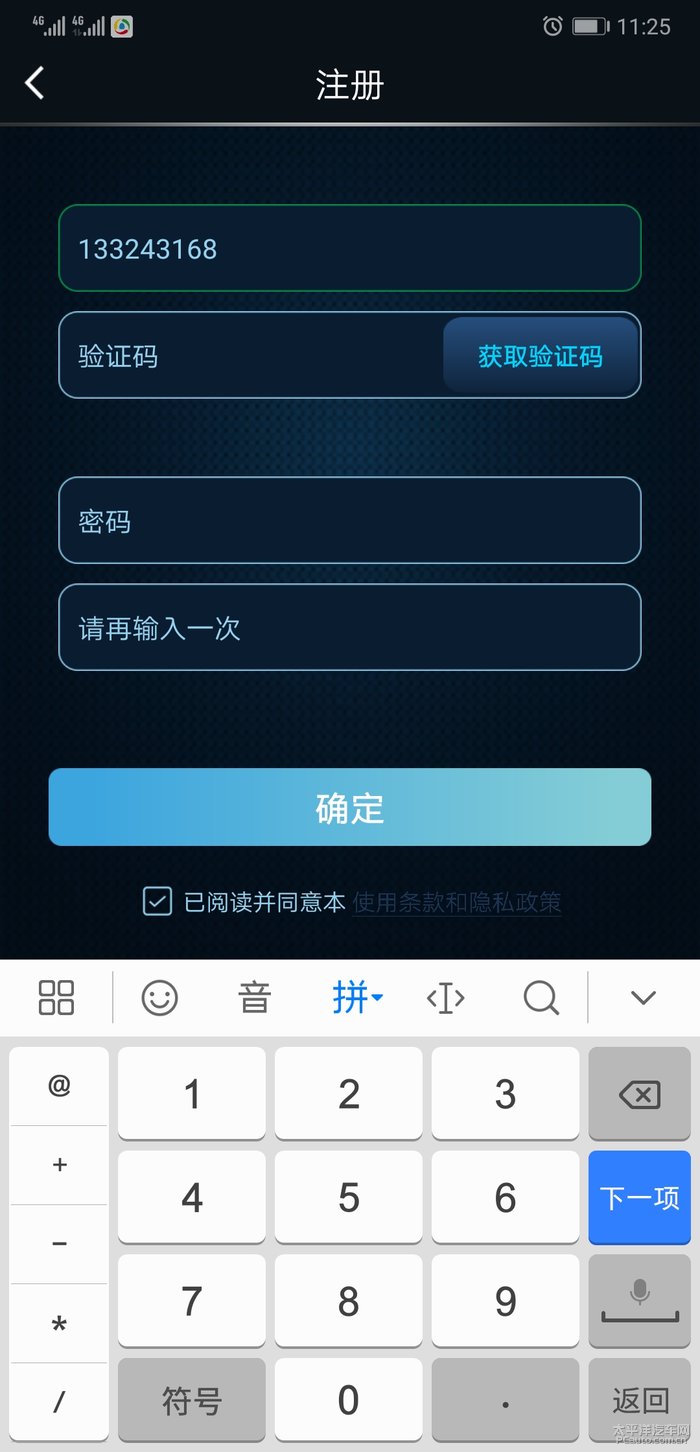Select the 密码 password field

[x=349, y=521]
